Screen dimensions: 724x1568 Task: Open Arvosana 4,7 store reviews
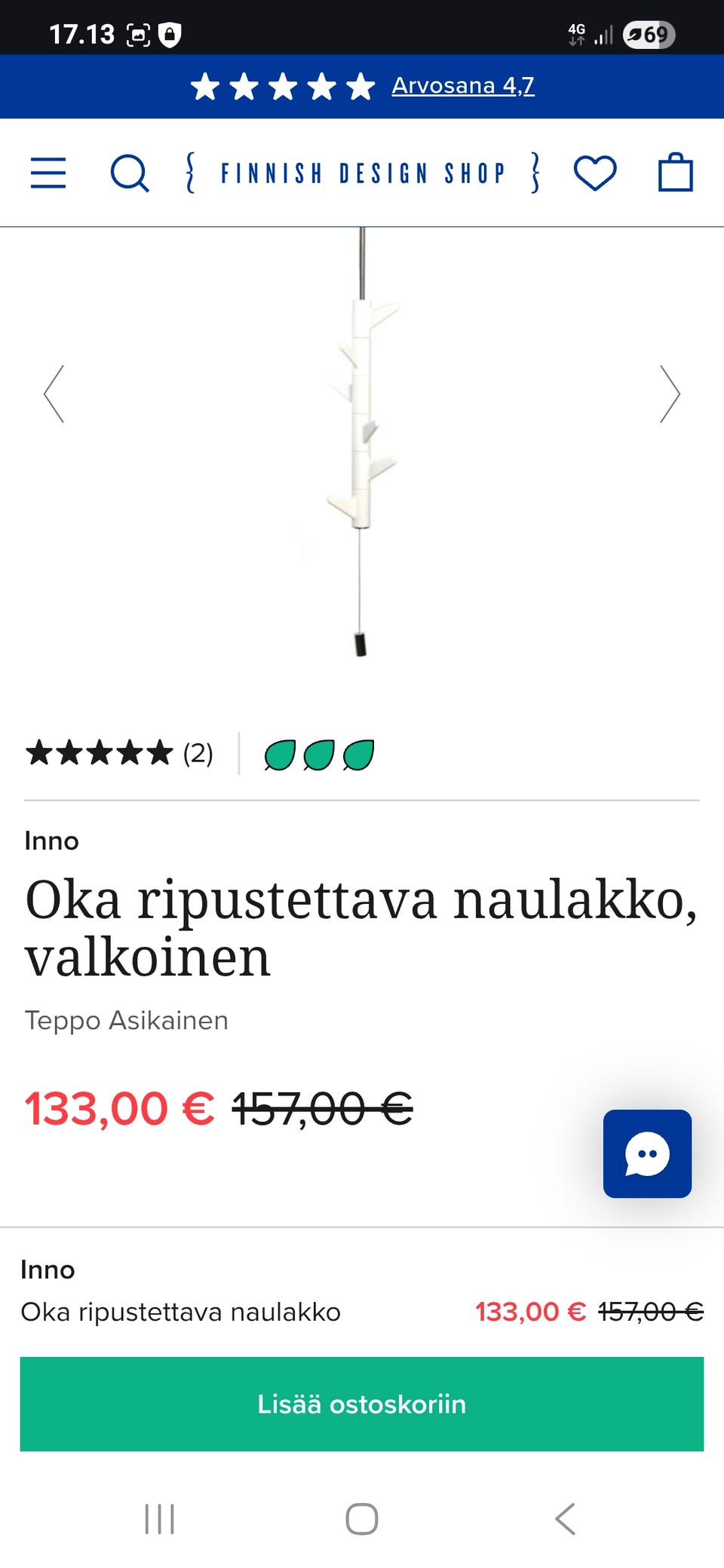click(462, 85)
